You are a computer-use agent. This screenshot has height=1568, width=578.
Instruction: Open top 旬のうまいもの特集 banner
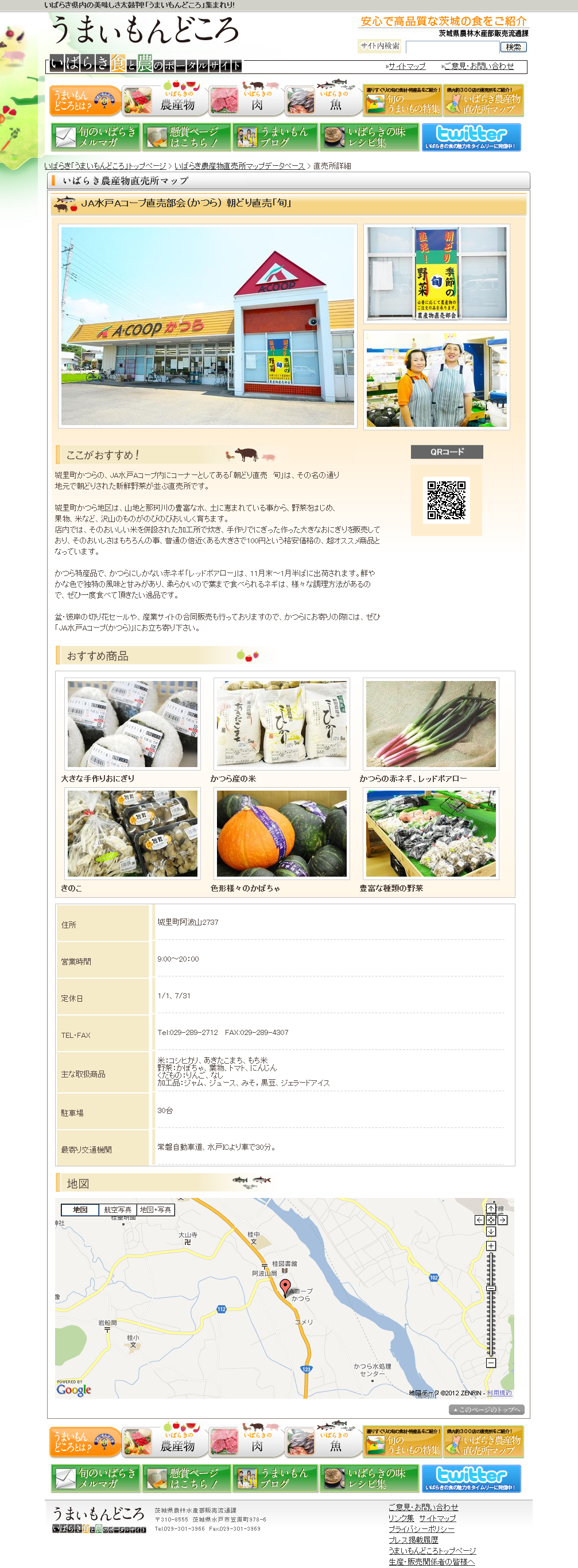pos(402,100)
